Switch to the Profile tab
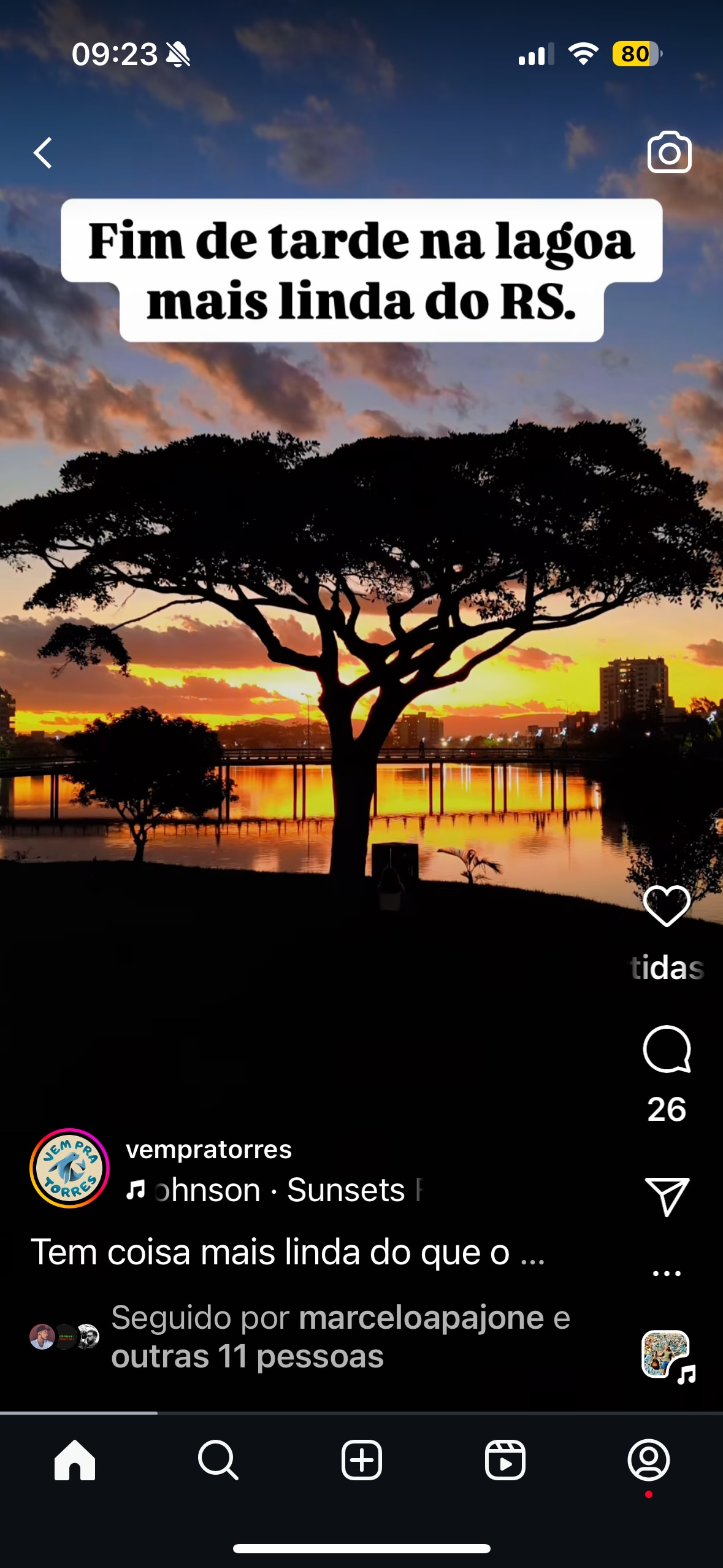This screenshot has height=1568, width=723. 648,1460
